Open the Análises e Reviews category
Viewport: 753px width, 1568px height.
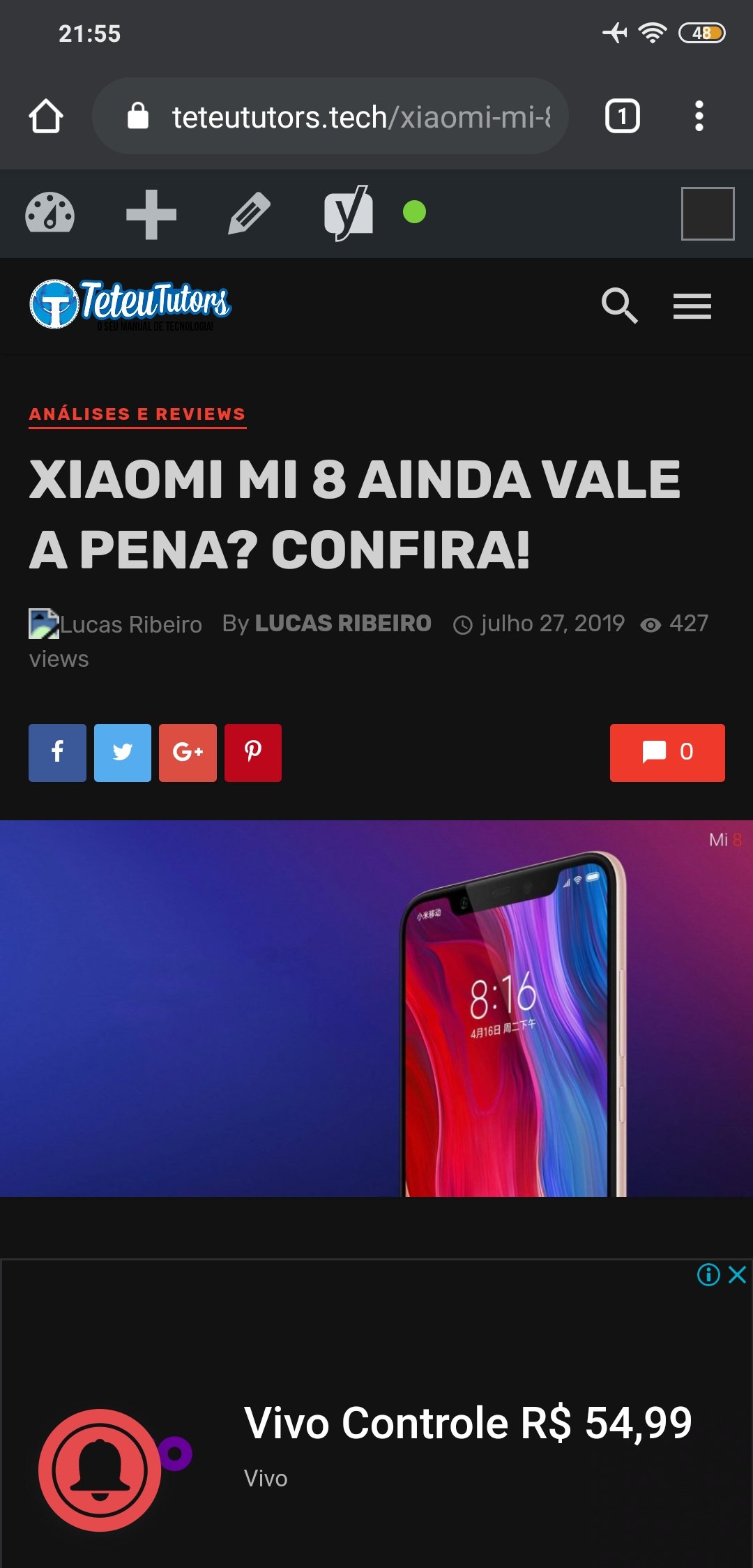(137, 414)
